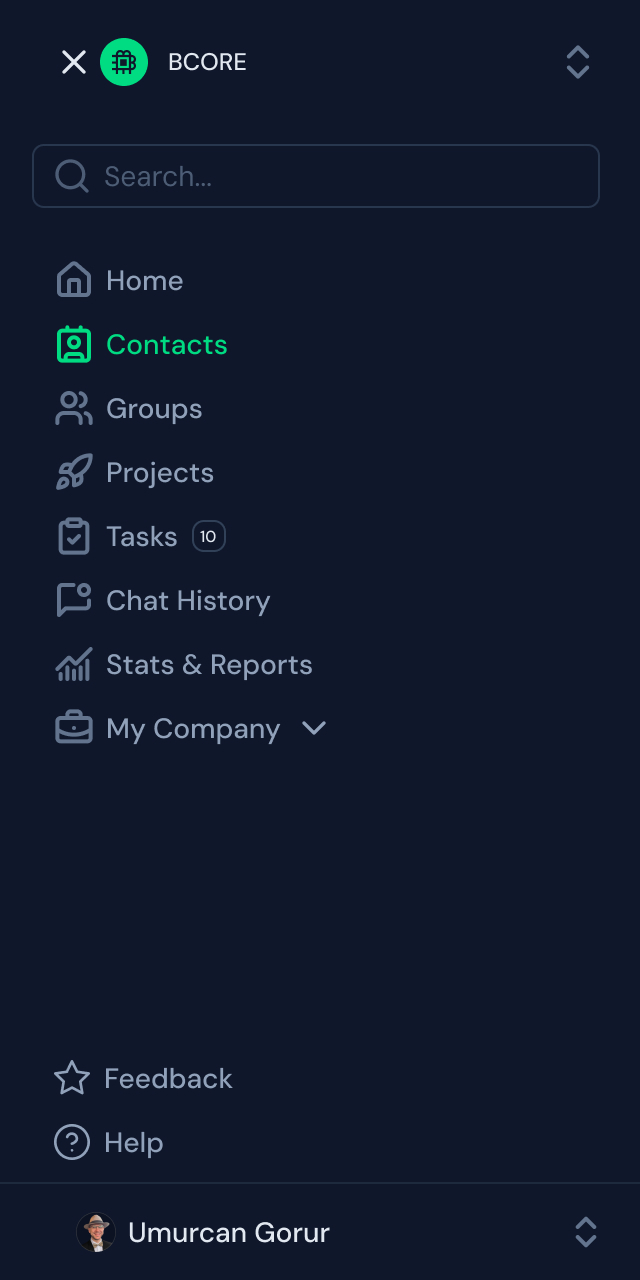Open Help
The image size is (640, 1280).
132,1143
